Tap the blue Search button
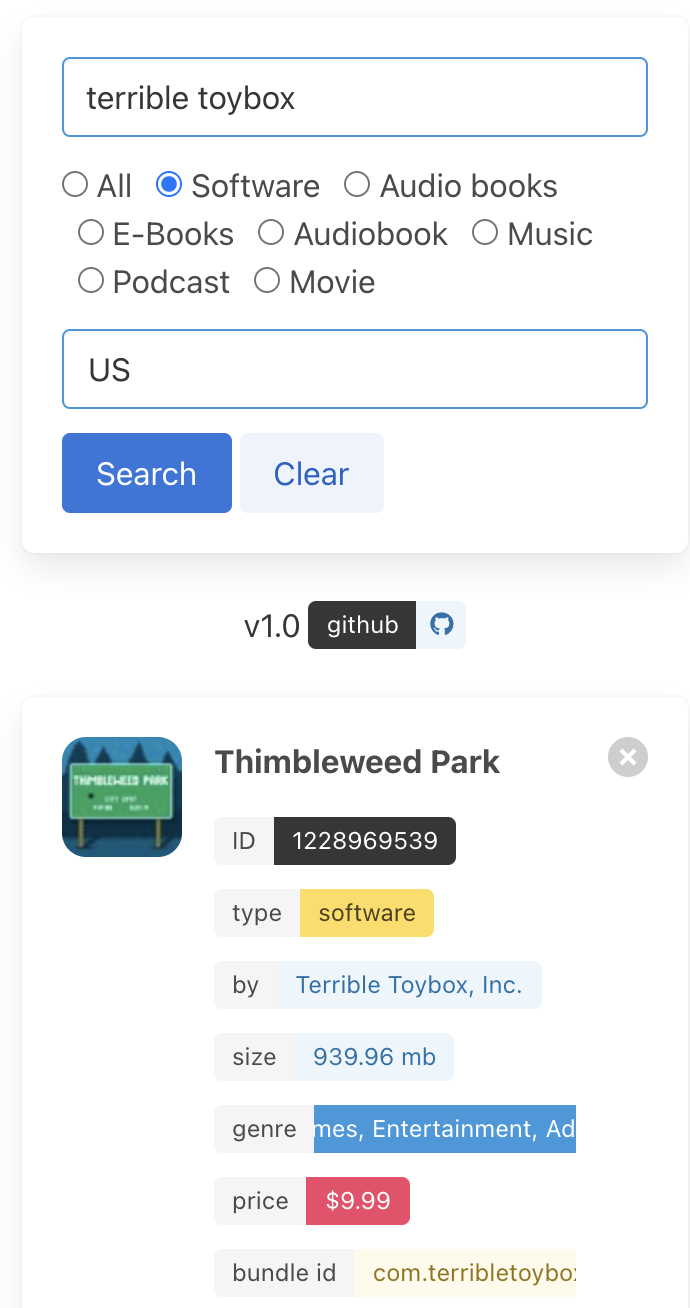The height and width of the screenshot is (1308, 690). 147,473
